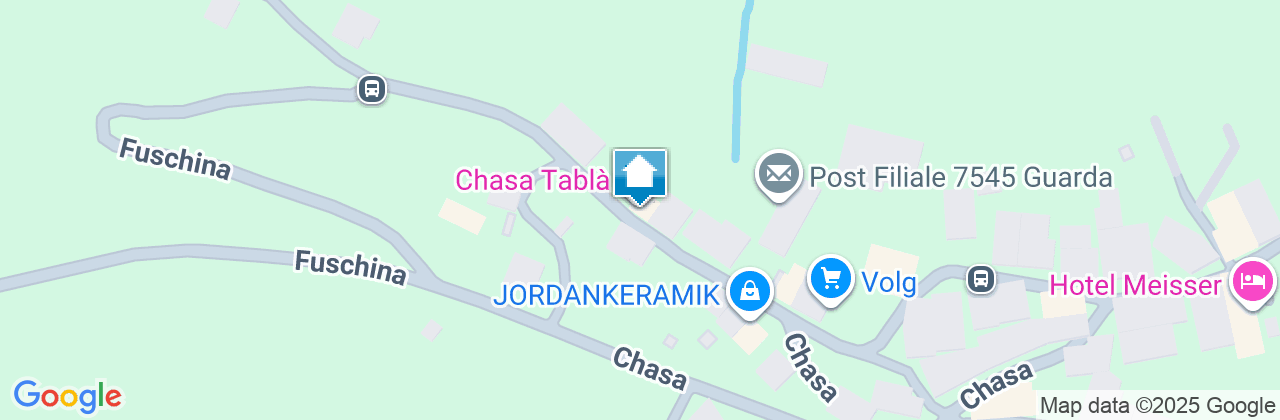The width and height of the screenshot is (1280, 420).
Task: Tap the bus stop icon near Fuschina
Action: click(372, 90)
